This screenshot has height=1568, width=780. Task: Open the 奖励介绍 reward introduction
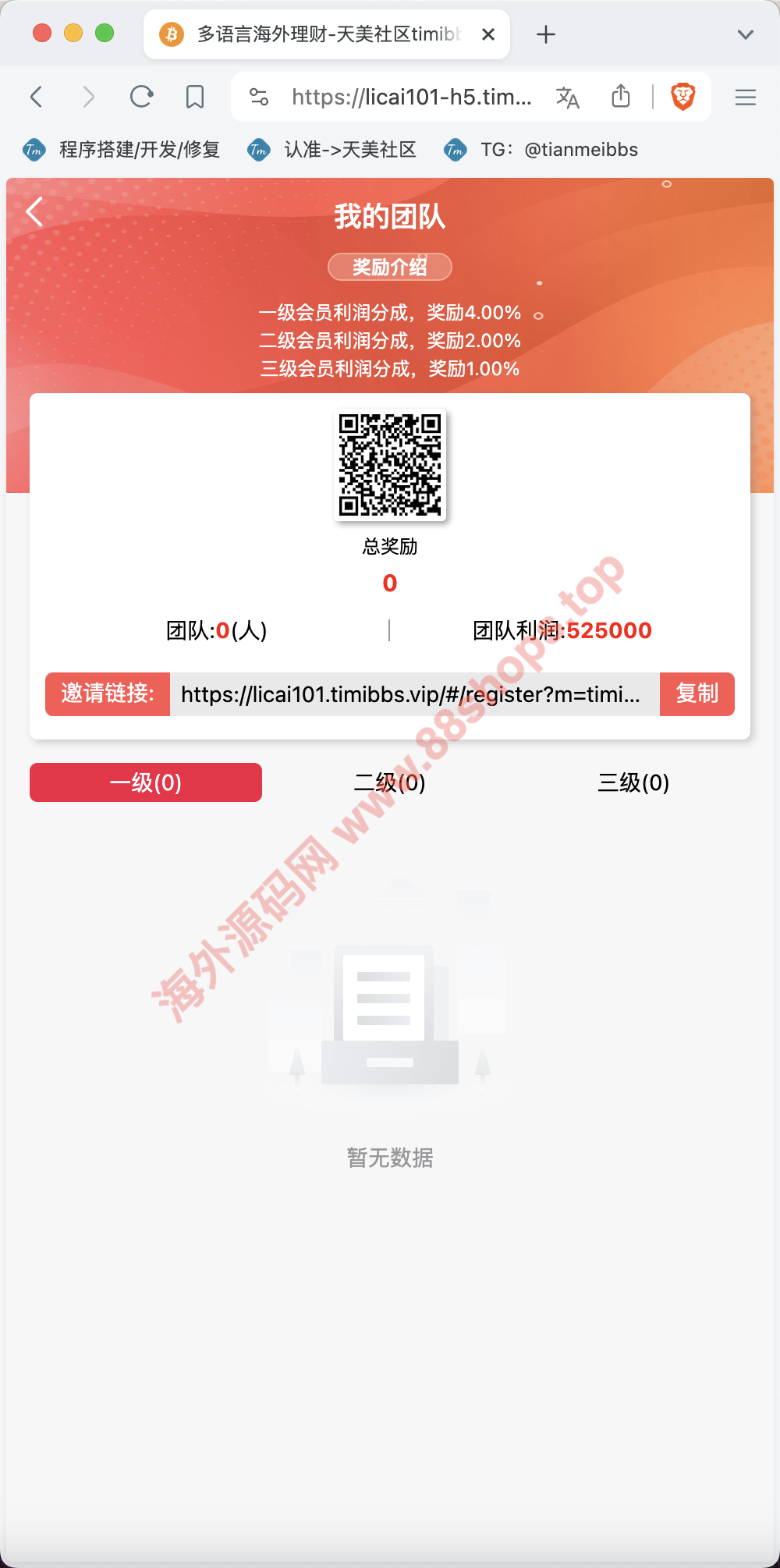(x=389, y=267)
